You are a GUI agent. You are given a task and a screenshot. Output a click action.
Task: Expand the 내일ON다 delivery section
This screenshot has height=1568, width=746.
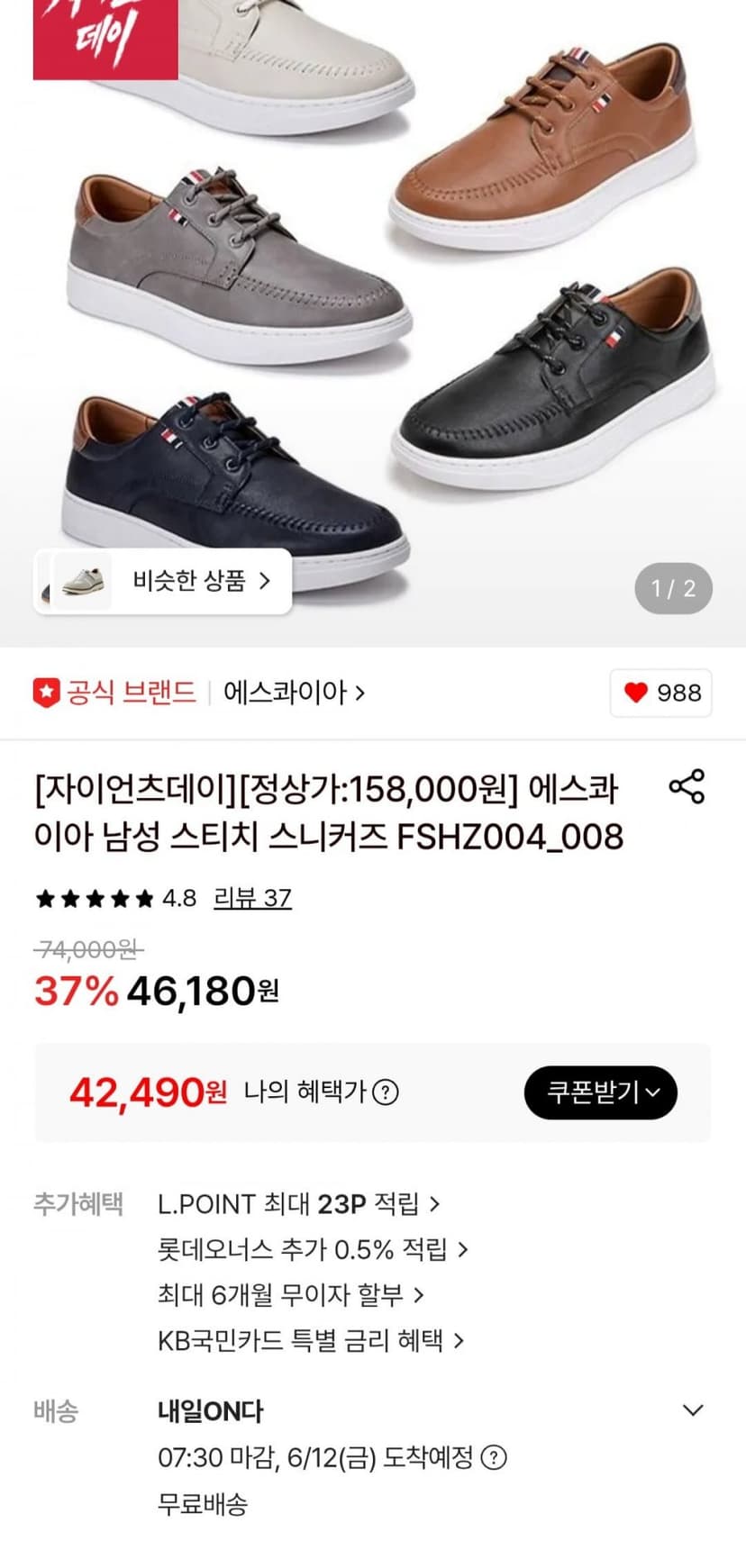click(693, 1410)
